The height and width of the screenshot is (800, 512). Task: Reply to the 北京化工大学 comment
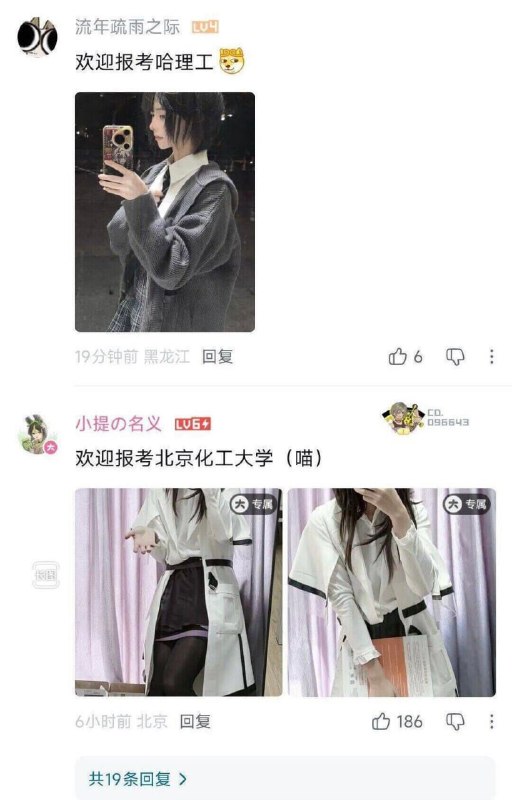click(195, 721)
